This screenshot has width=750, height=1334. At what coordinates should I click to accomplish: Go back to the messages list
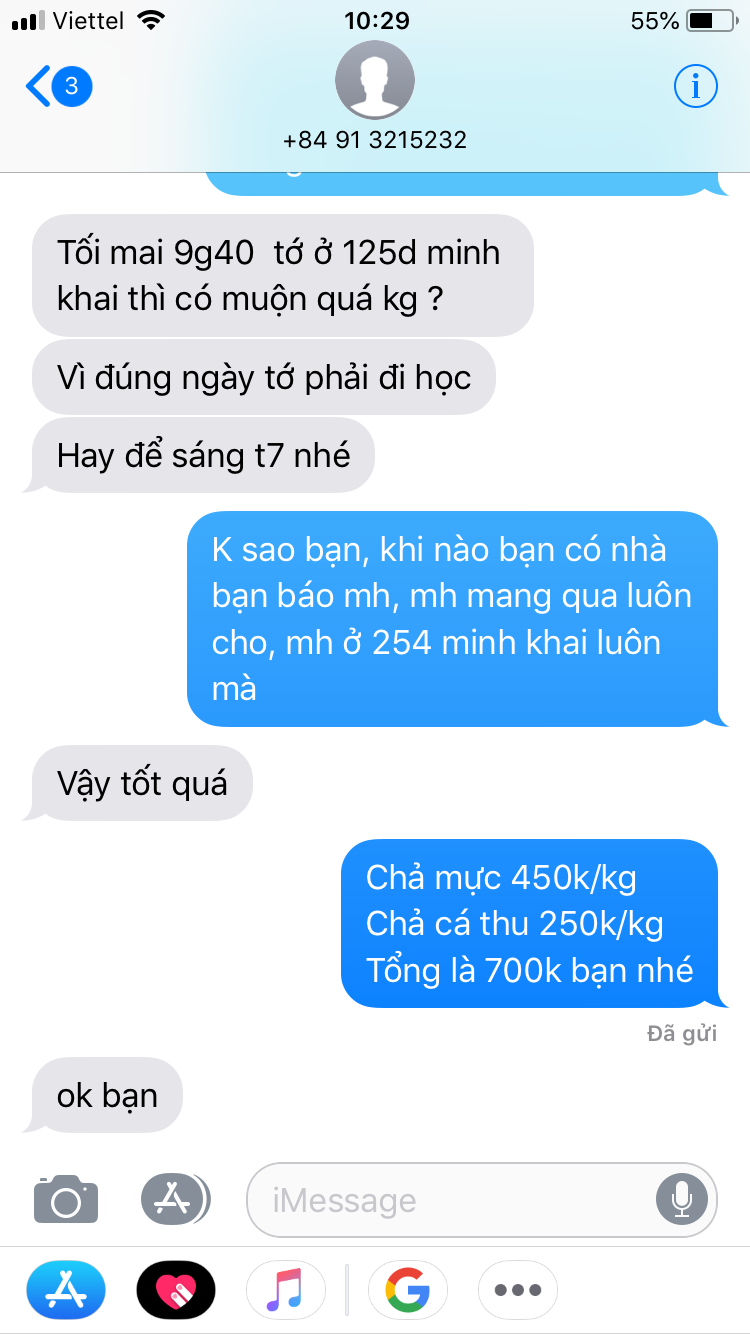[56, 87]
